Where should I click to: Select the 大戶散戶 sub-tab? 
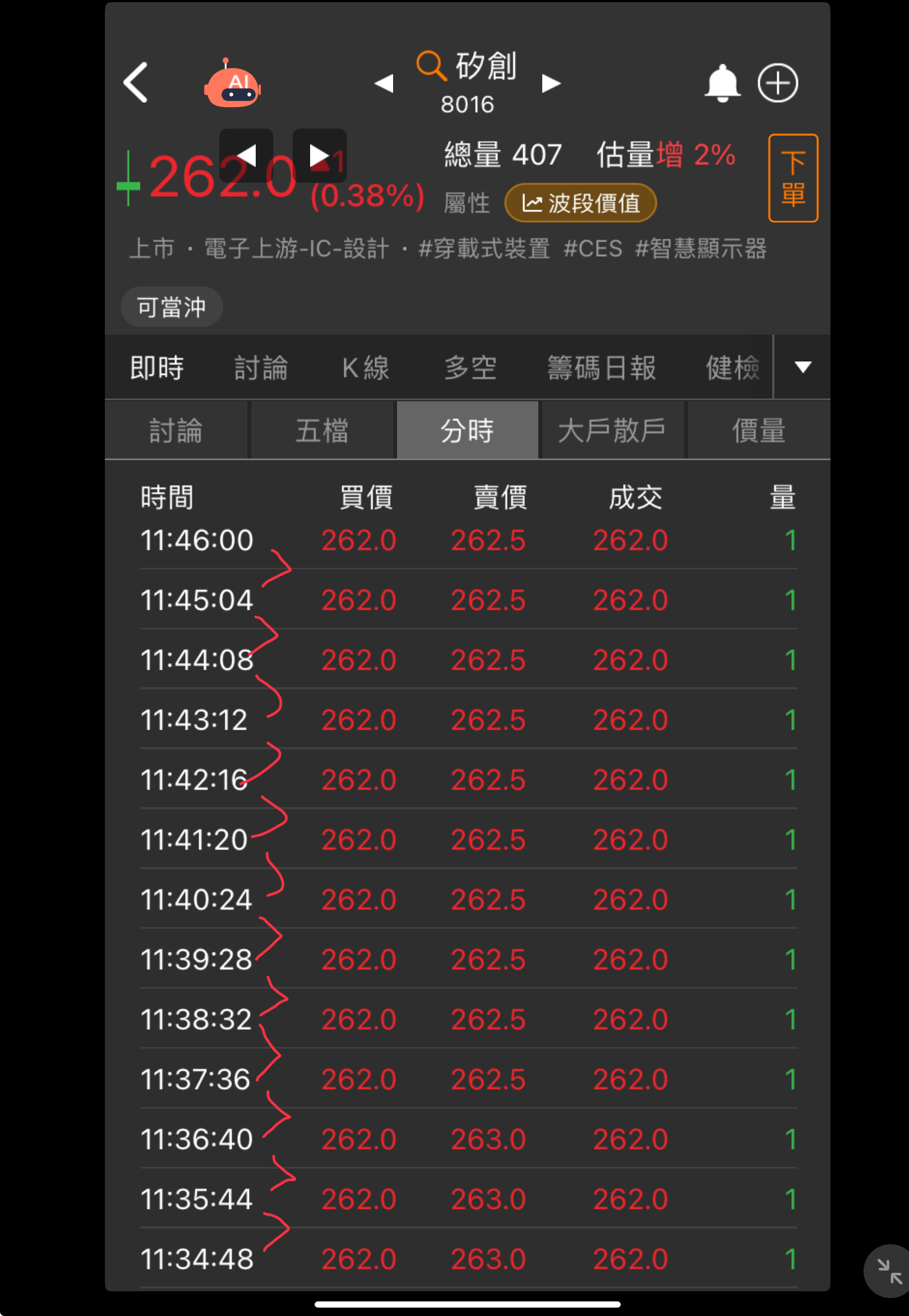pyautogui.click(x=612, y=430)
